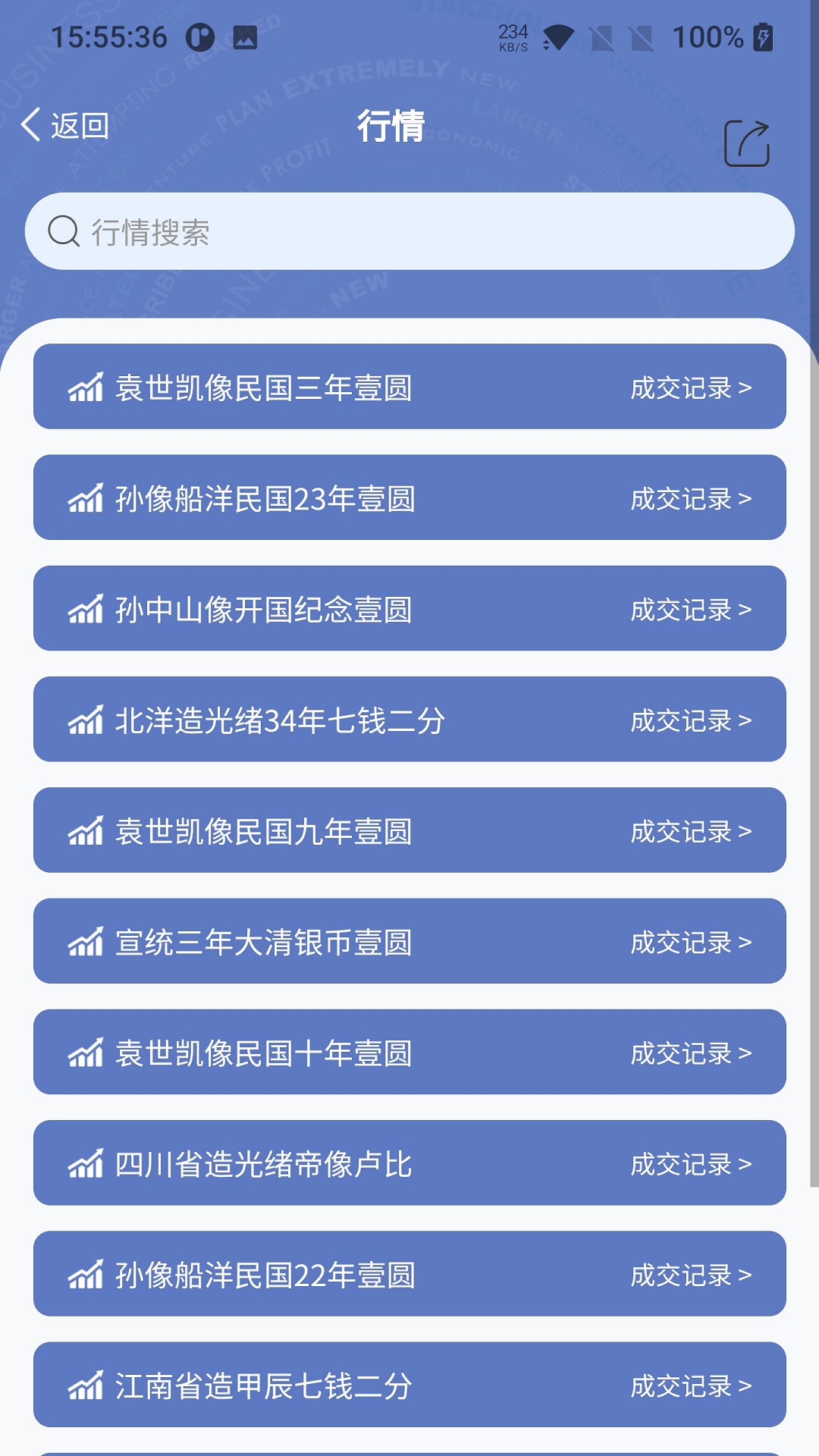Viewport: 819px width, 1456px height.
Task: Open the share icon at top right
Action: tap(747, 142)
